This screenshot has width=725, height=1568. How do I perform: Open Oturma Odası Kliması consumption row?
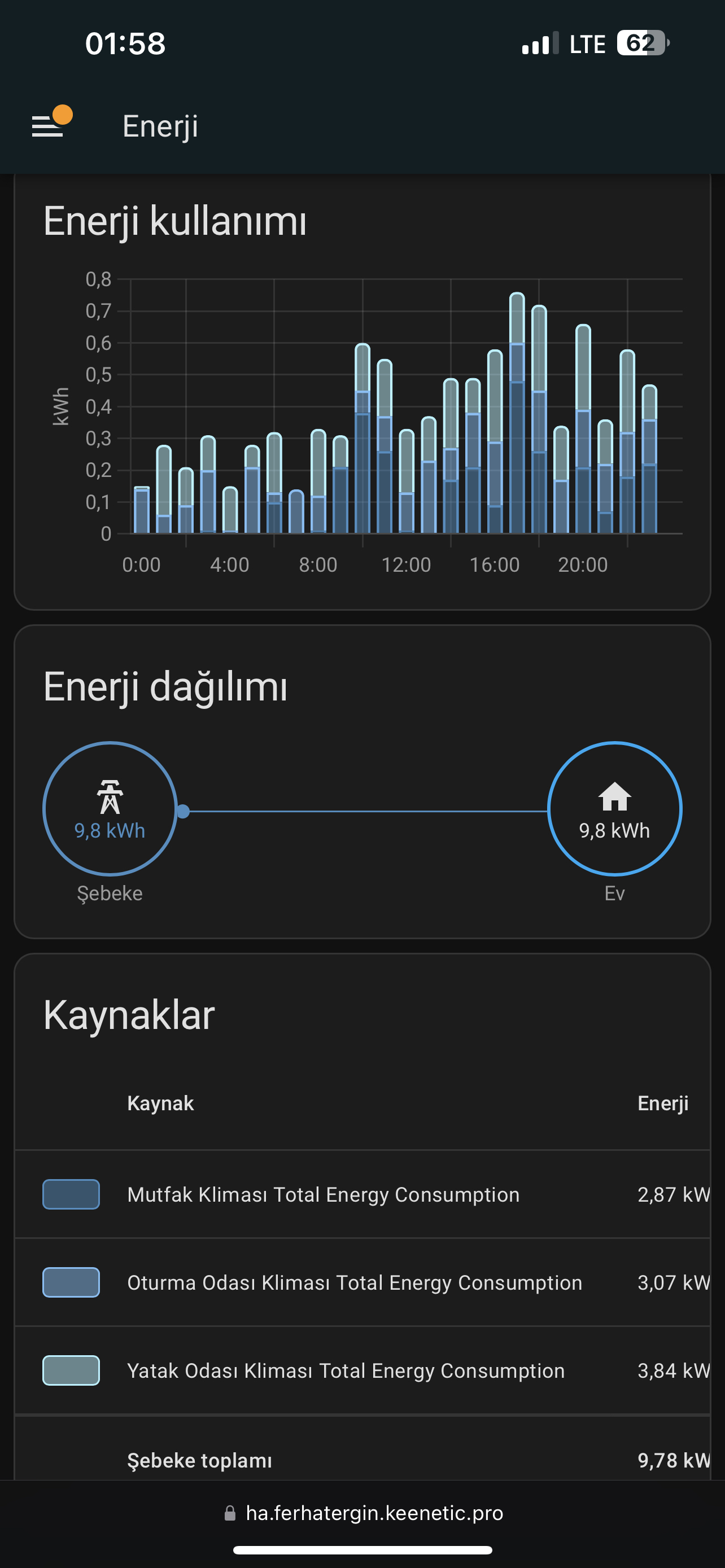[x=362, y=1282]
